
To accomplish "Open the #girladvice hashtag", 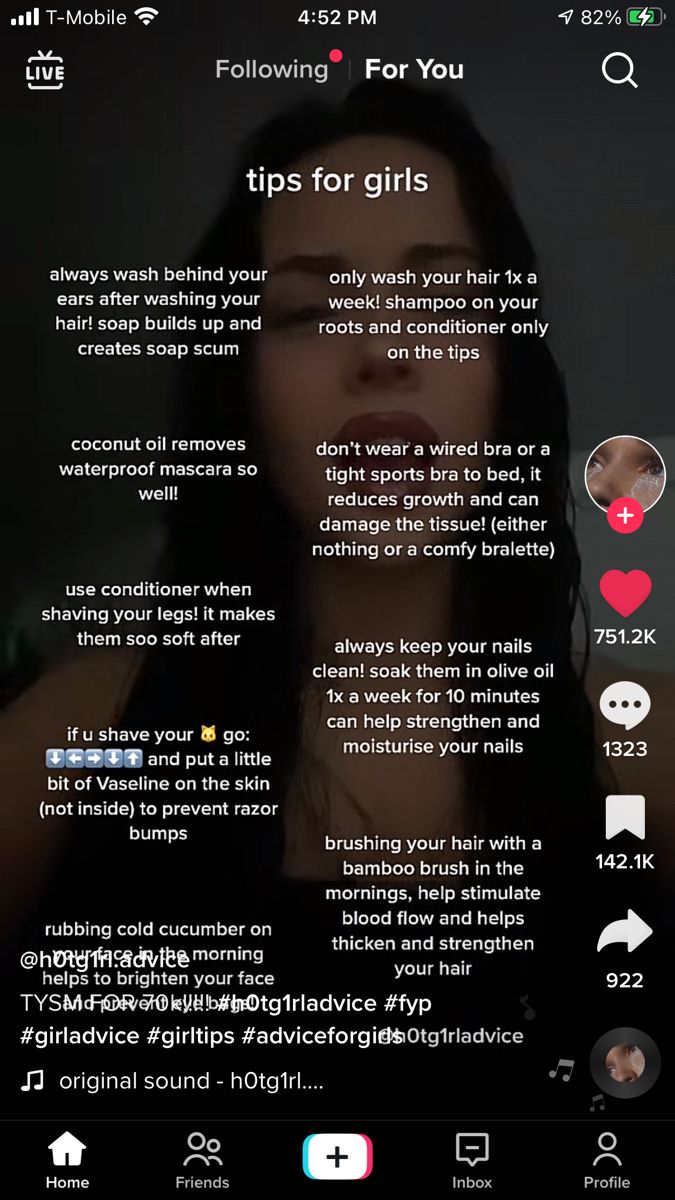I will click(80, 1035).
